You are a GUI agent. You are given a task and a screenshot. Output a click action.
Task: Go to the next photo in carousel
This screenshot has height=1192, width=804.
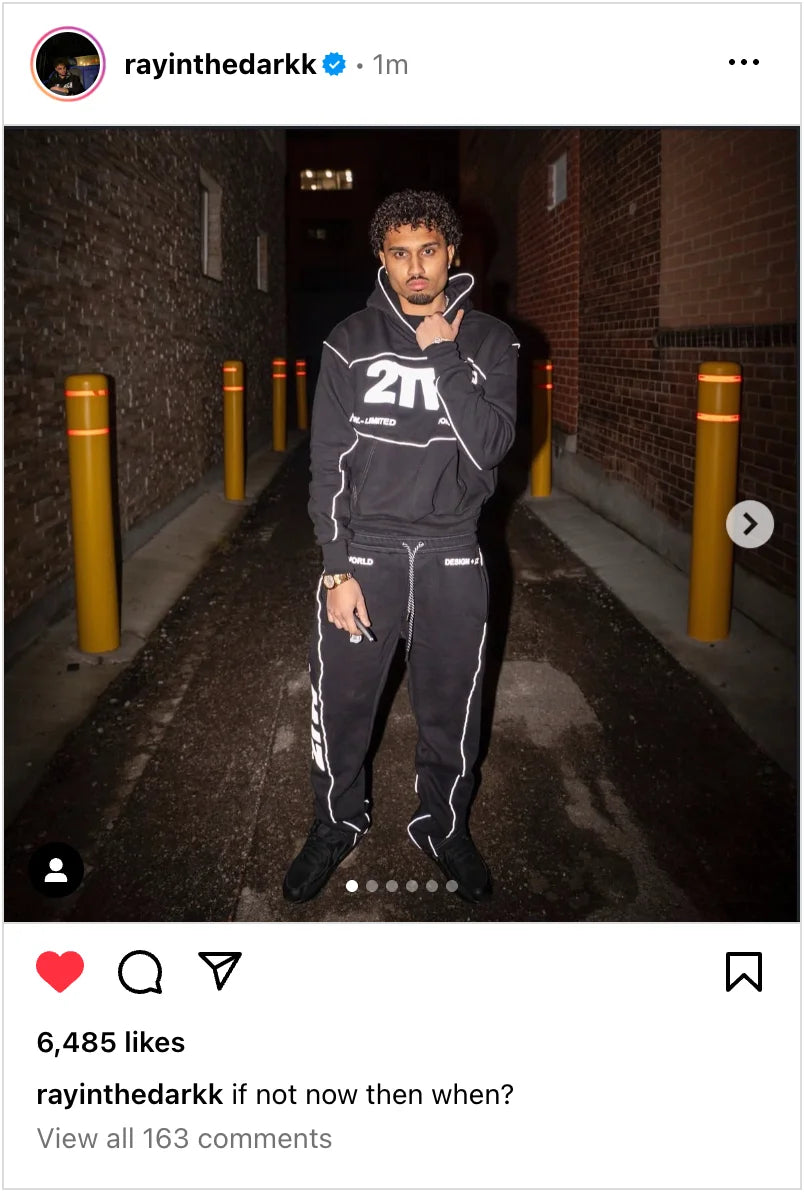(750, 523)
